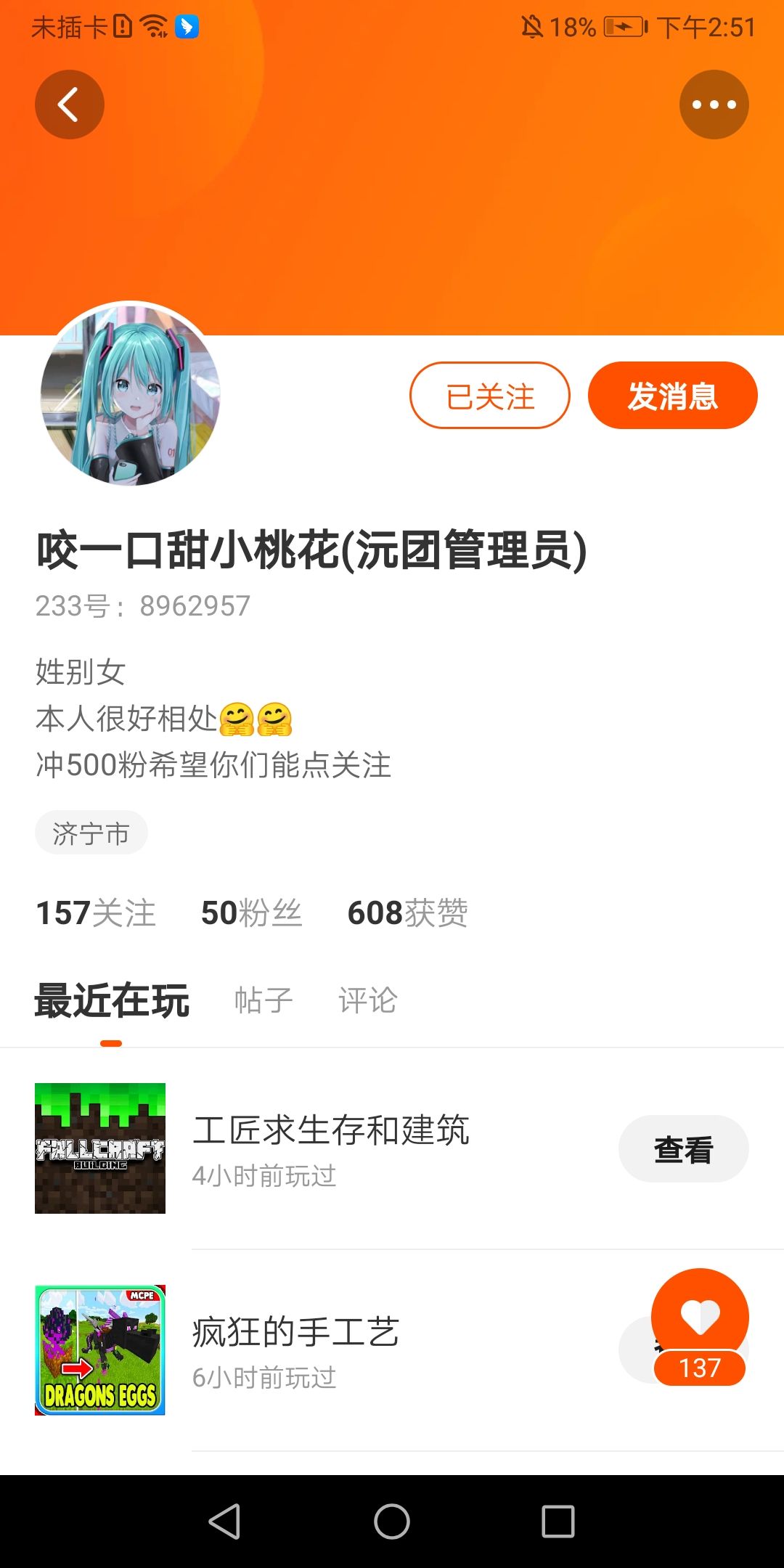This screenshot has height=1568, width=784.
Task: Open recent apps from navigation bar
Action: 558,1522
